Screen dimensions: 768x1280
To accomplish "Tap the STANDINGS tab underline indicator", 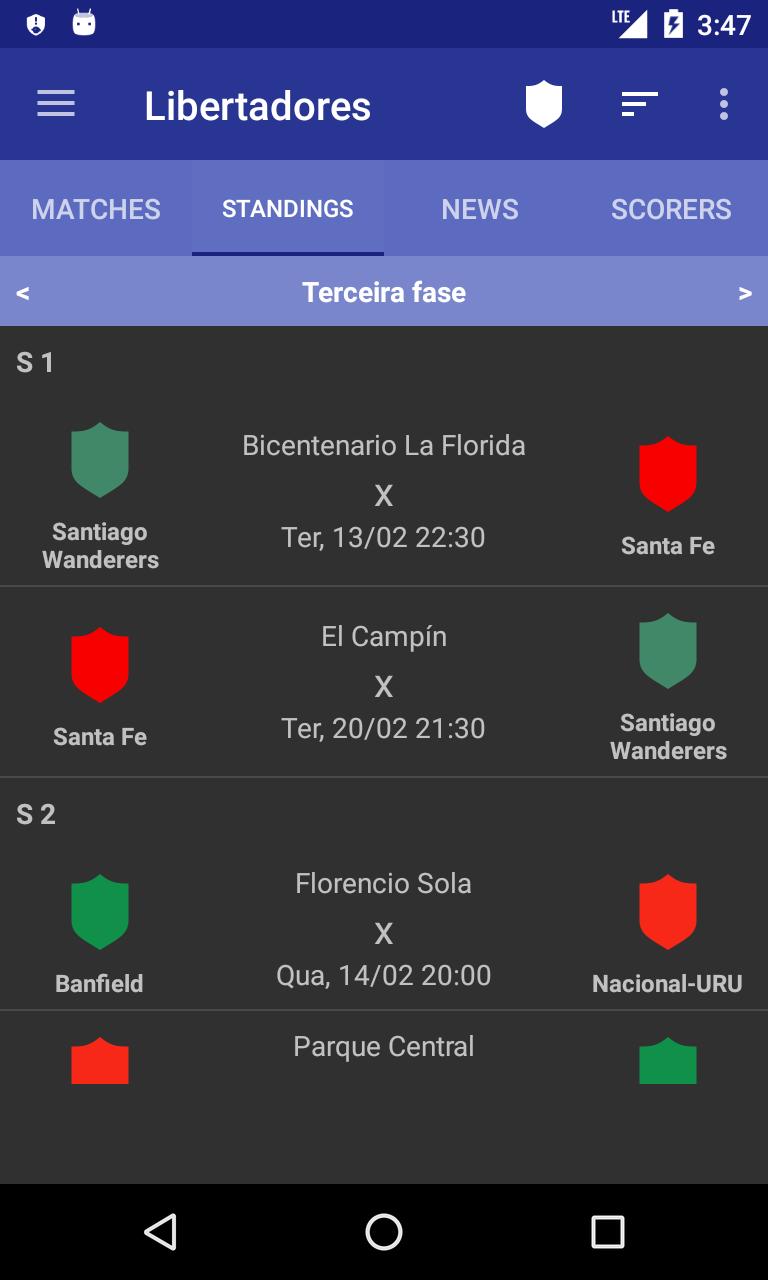I will pyautogui.click(x=287, y=254).
